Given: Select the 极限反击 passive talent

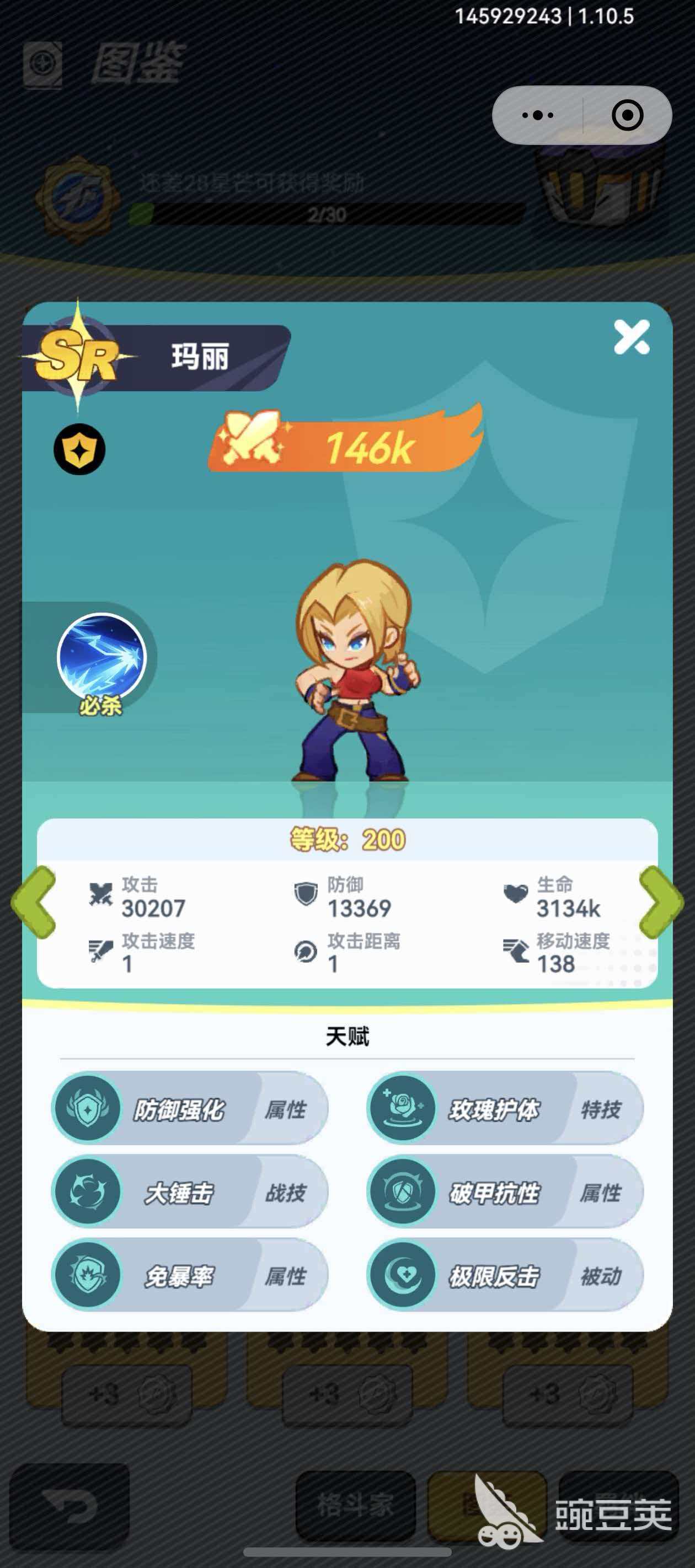Looking at the screenshot, I should (505, 1275).
